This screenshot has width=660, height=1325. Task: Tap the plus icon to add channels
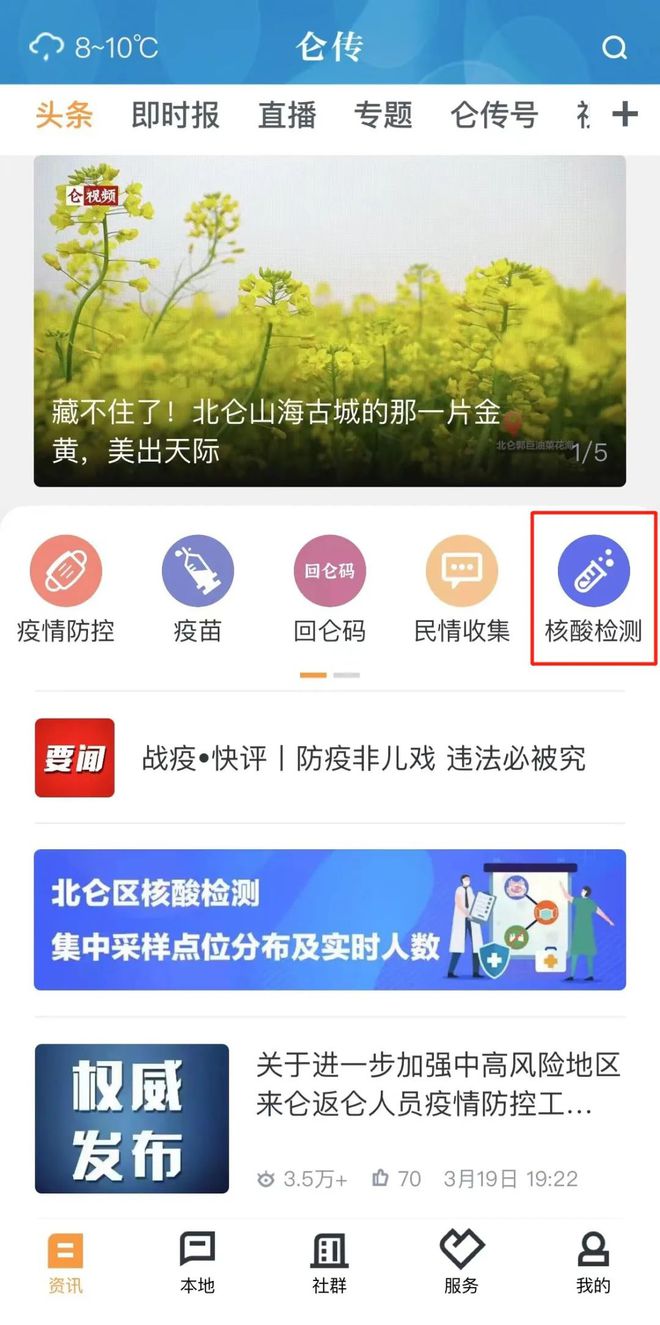click(x=625, y=114)
